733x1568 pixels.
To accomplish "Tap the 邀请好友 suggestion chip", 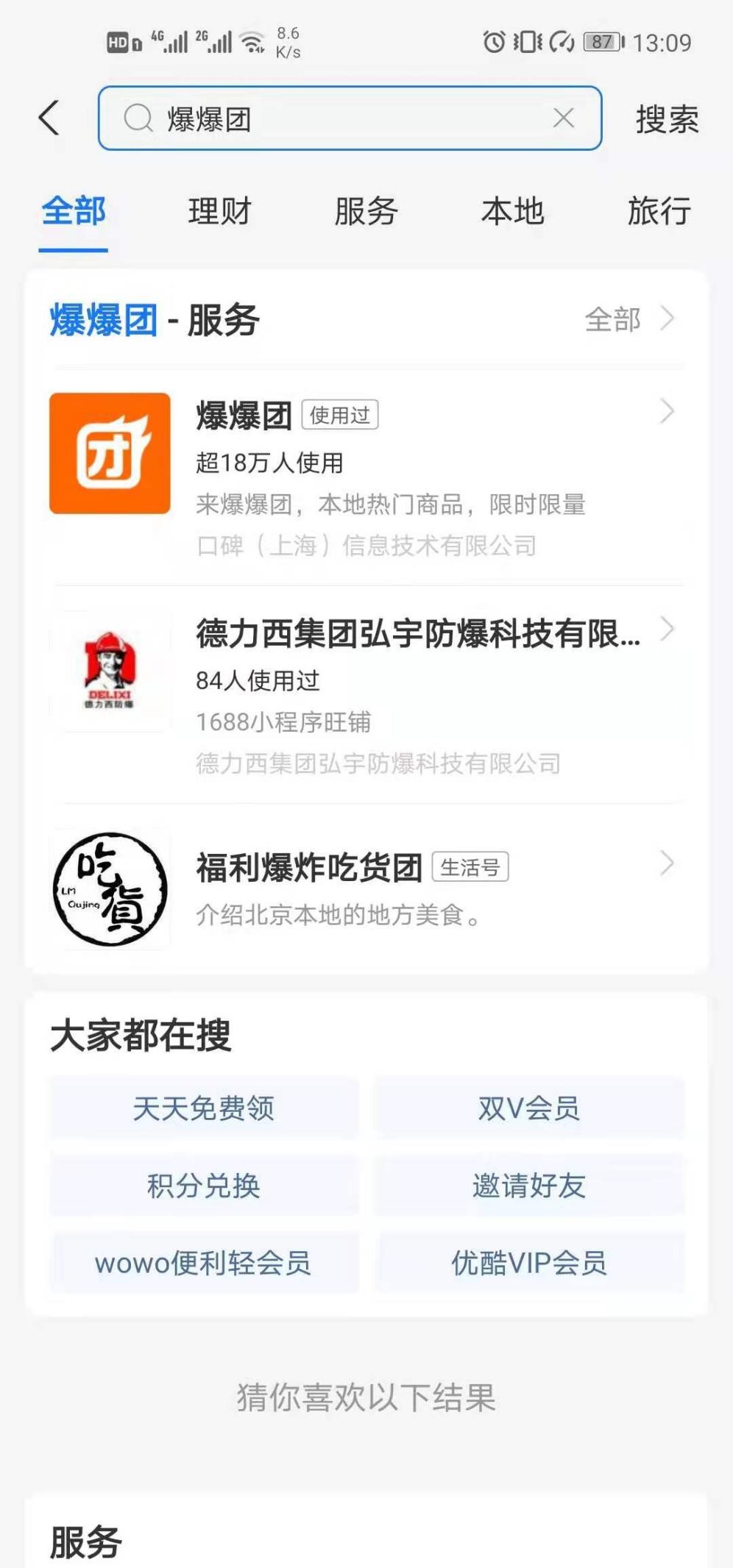I will point(529,1186).
